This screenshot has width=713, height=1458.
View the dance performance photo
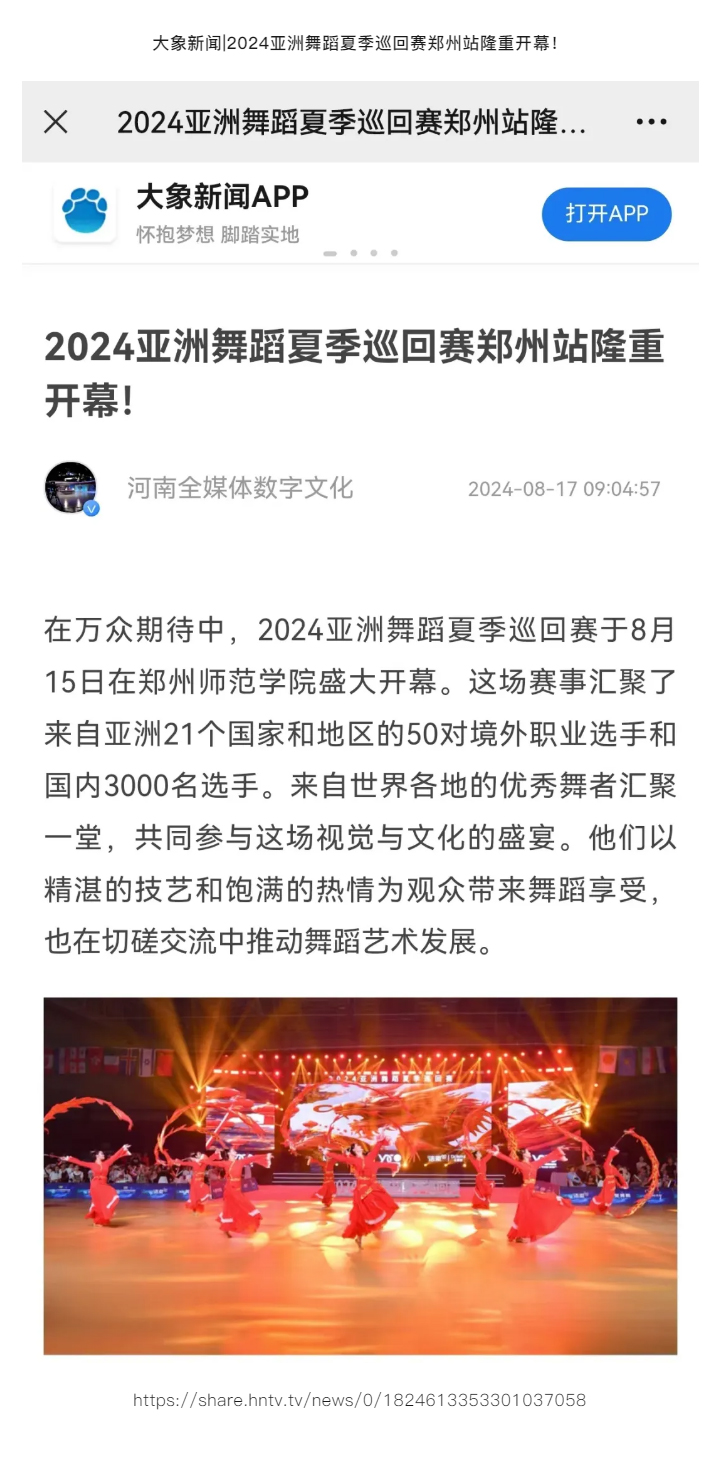360,1175
